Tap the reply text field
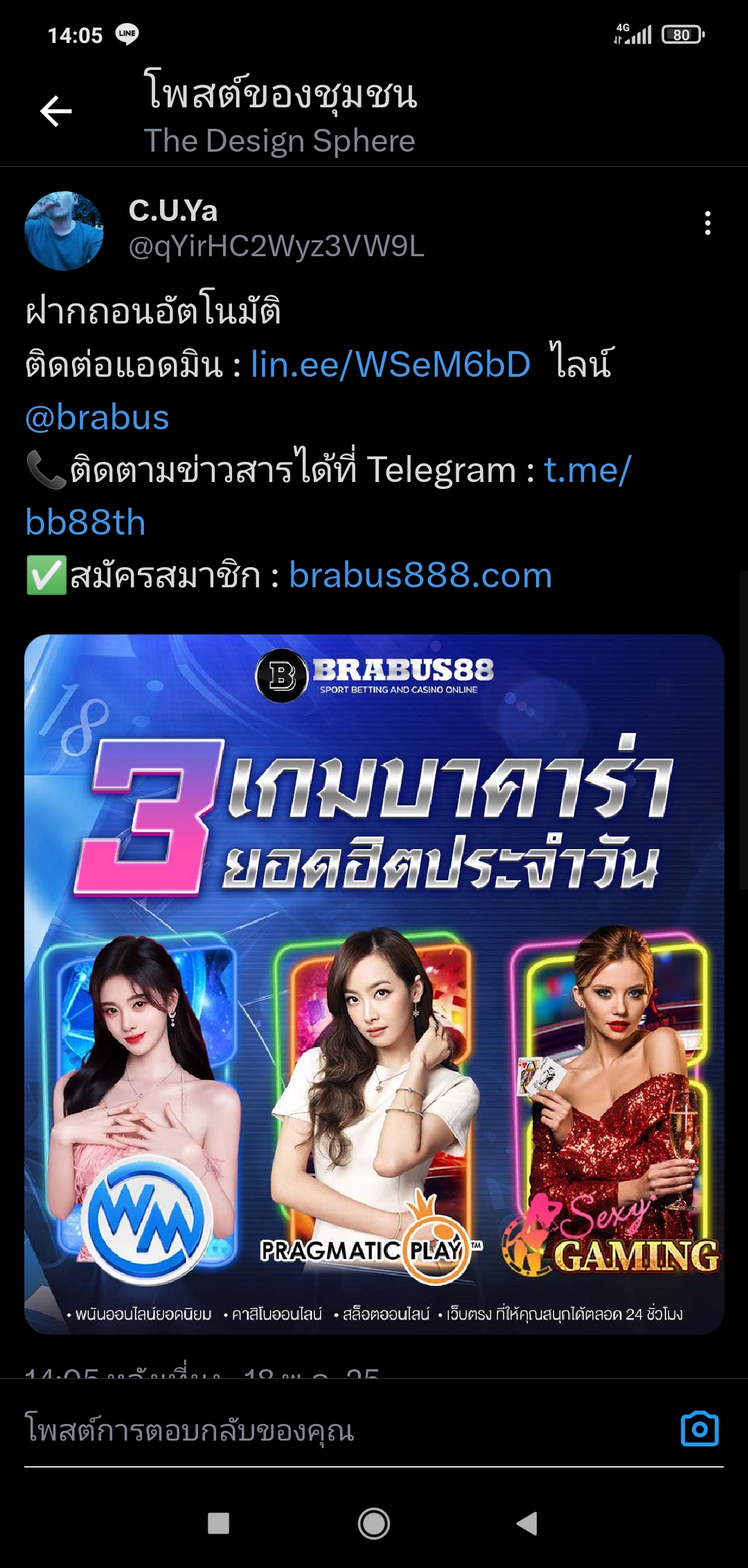Image resolution: width=748 pixels, height=1568 pixels. click(339, 1429)
